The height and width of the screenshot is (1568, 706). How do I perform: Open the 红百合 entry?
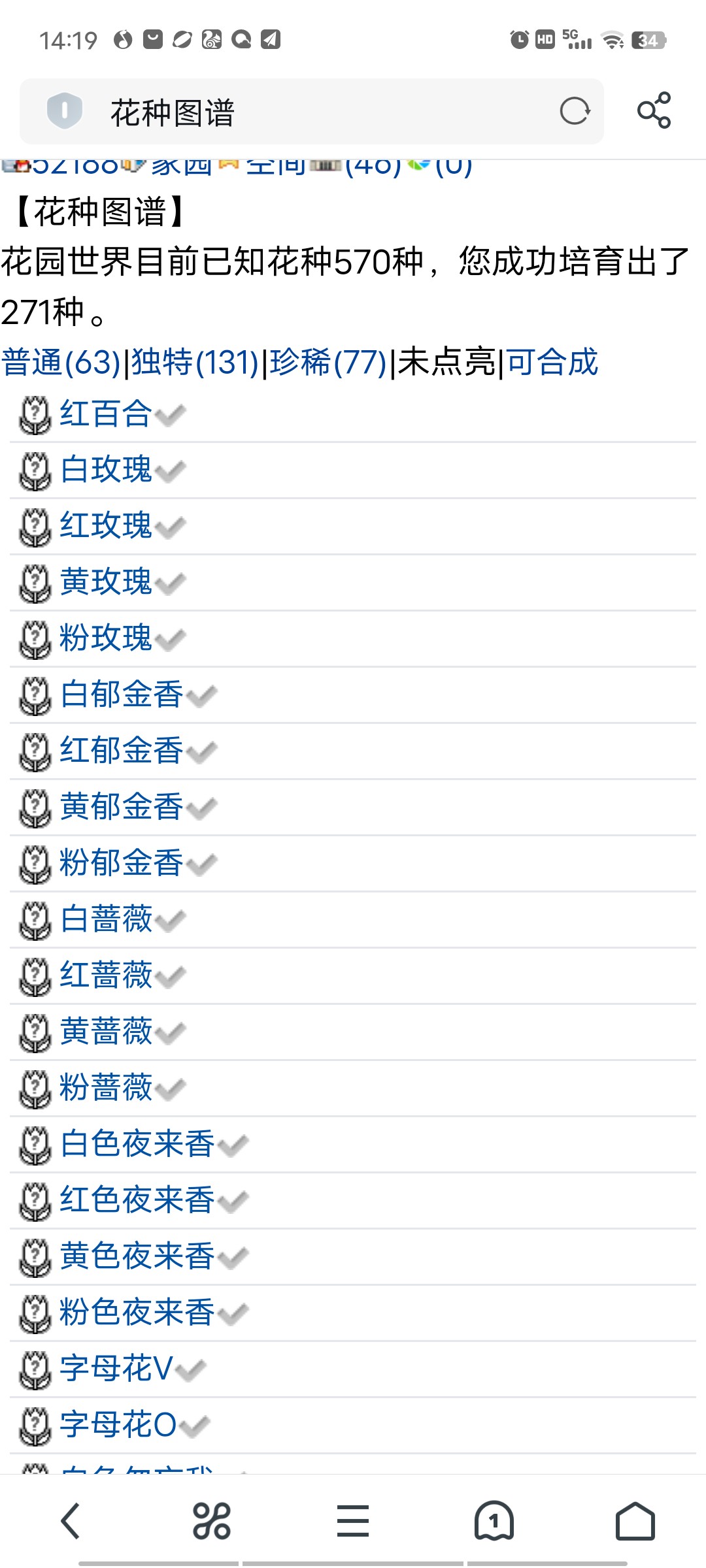106,414
